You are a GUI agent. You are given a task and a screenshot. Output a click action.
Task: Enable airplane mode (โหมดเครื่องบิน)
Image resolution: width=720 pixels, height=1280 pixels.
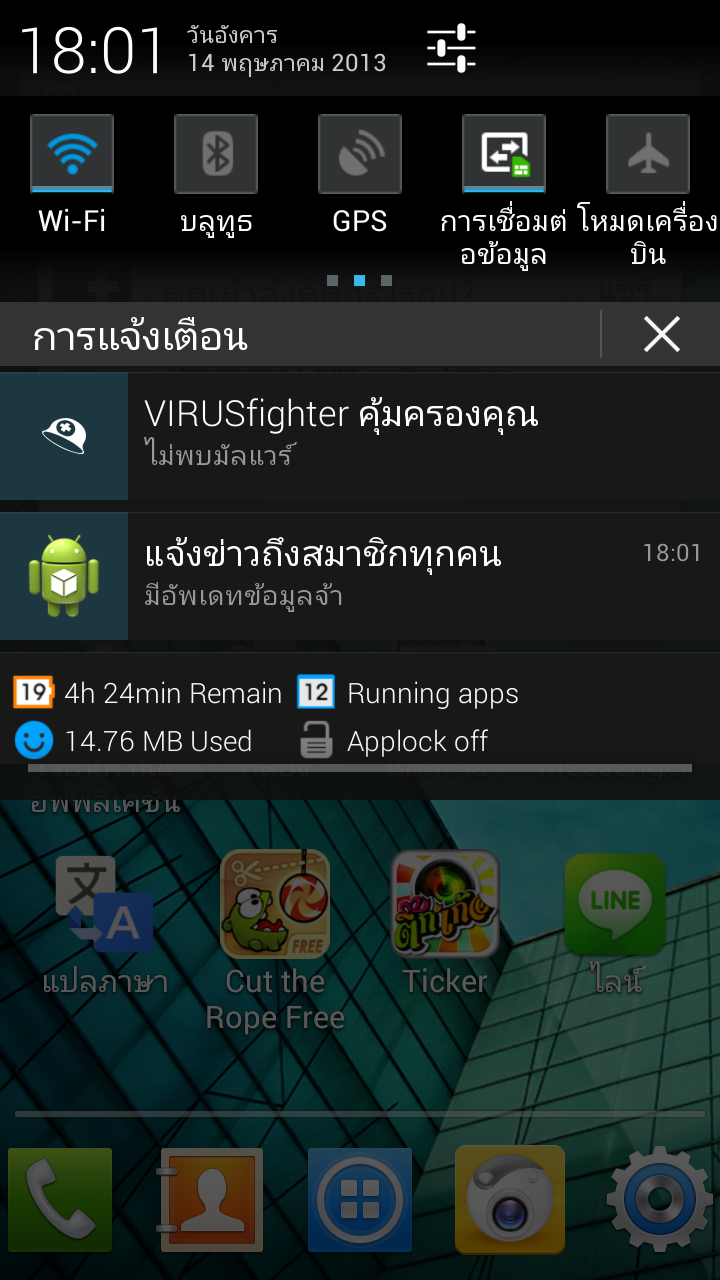tap(648, 154)
